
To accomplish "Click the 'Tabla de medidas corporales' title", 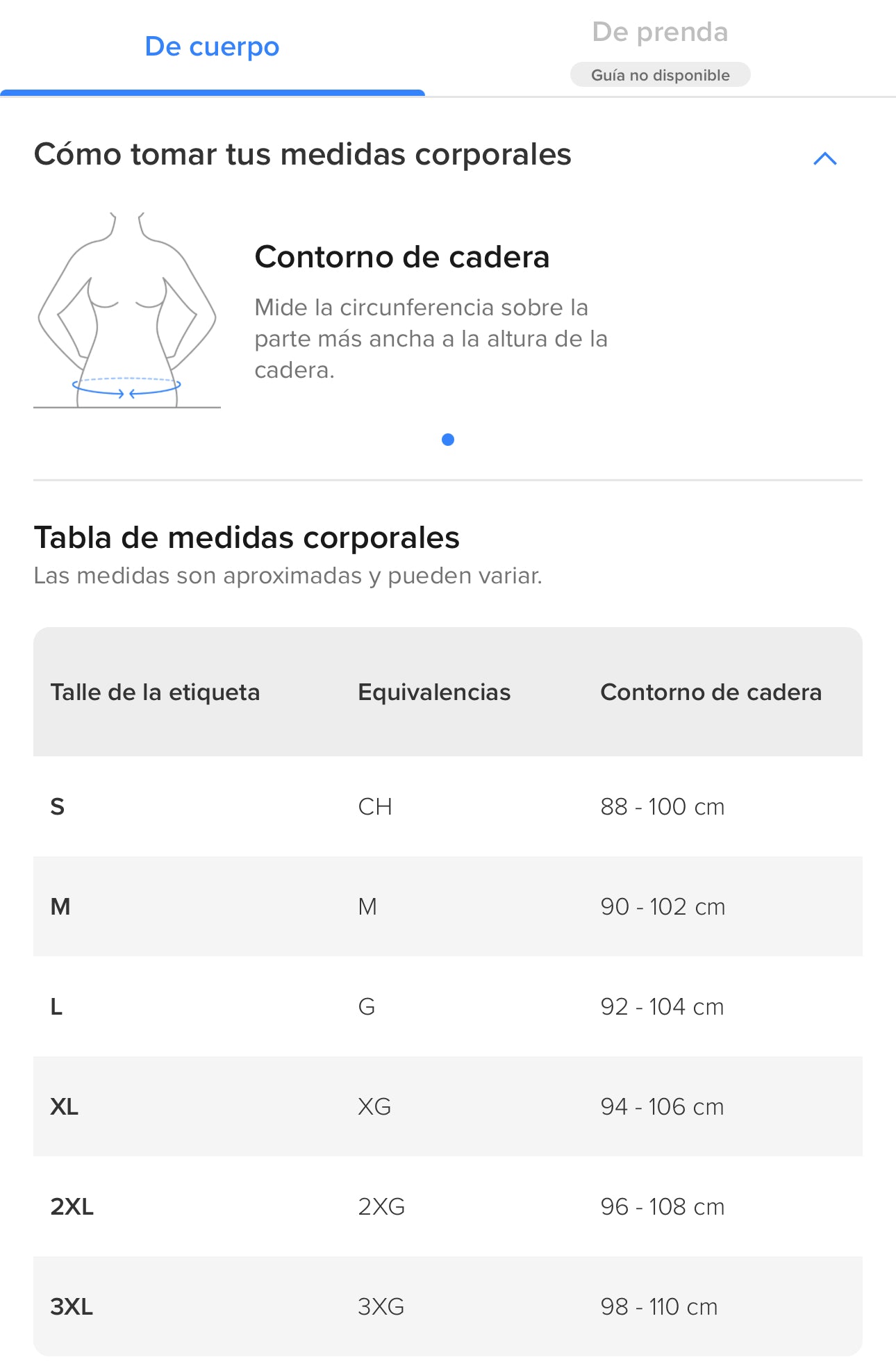I will coord(247,538).
